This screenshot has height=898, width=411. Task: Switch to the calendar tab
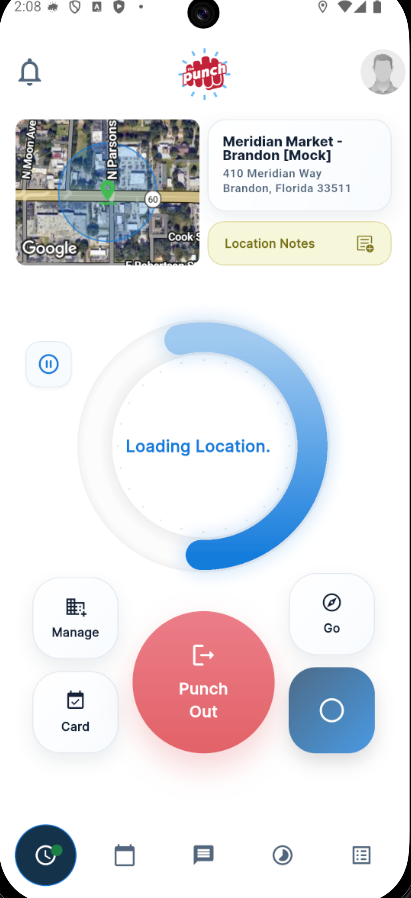pos(124,855)
